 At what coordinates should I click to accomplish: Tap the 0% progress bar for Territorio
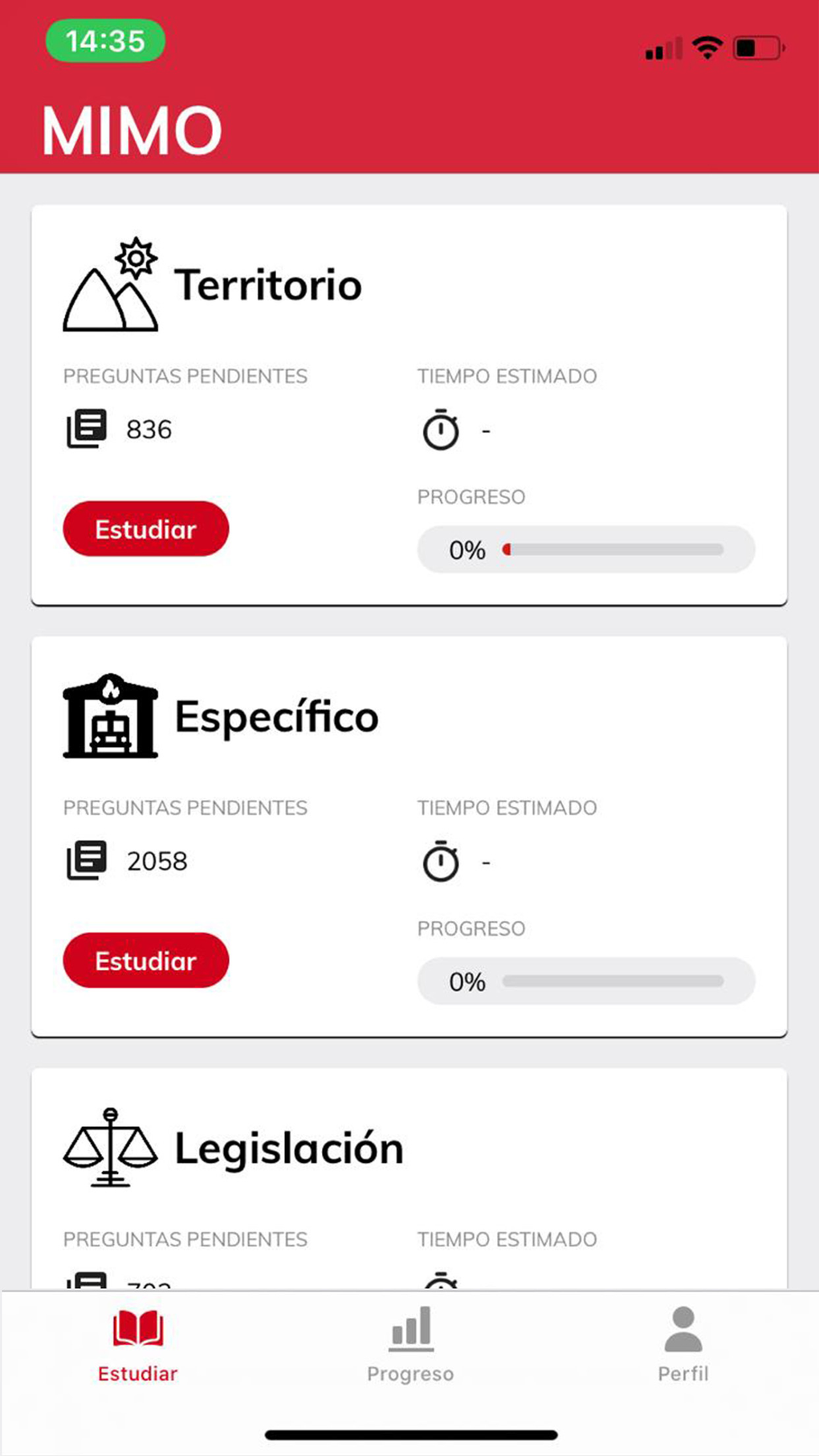pos(585,549)
